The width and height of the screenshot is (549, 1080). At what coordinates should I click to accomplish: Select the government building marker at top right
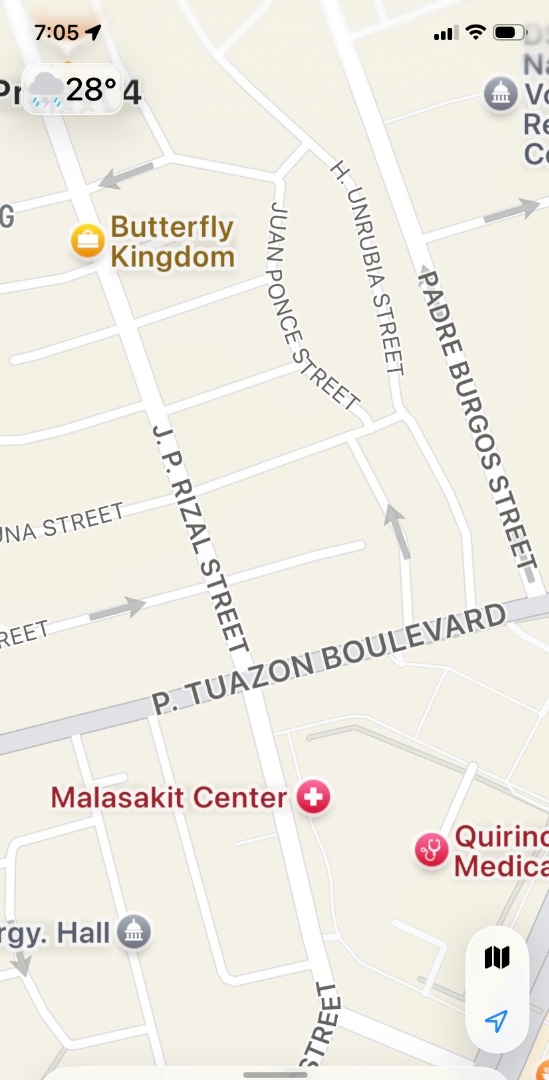(x=501, y=94)
